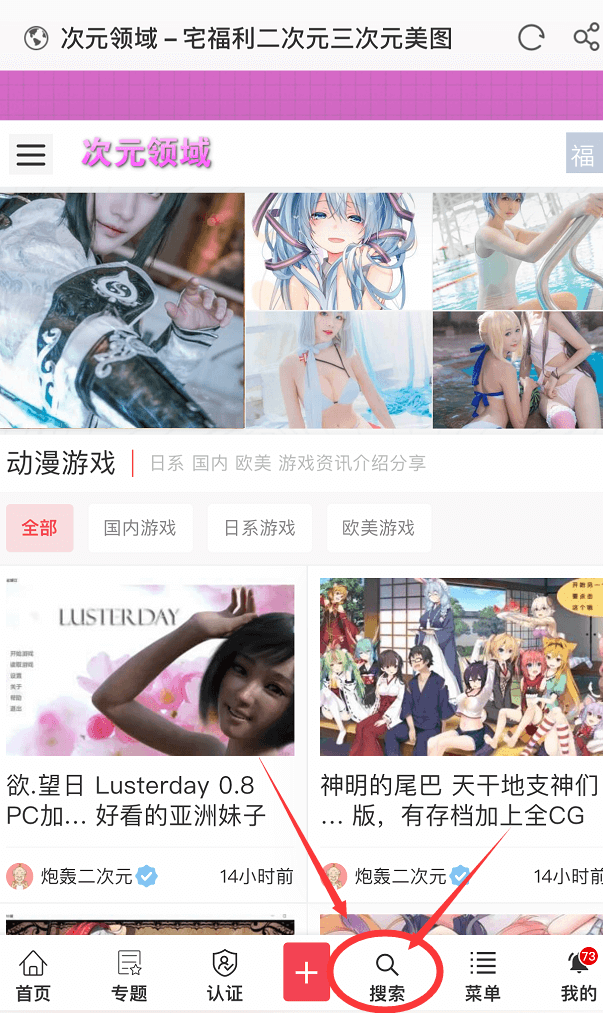This screenshot has width=603, height=1013.
Task: Reload the page with the refresh icon
Action: click(531, 39)
